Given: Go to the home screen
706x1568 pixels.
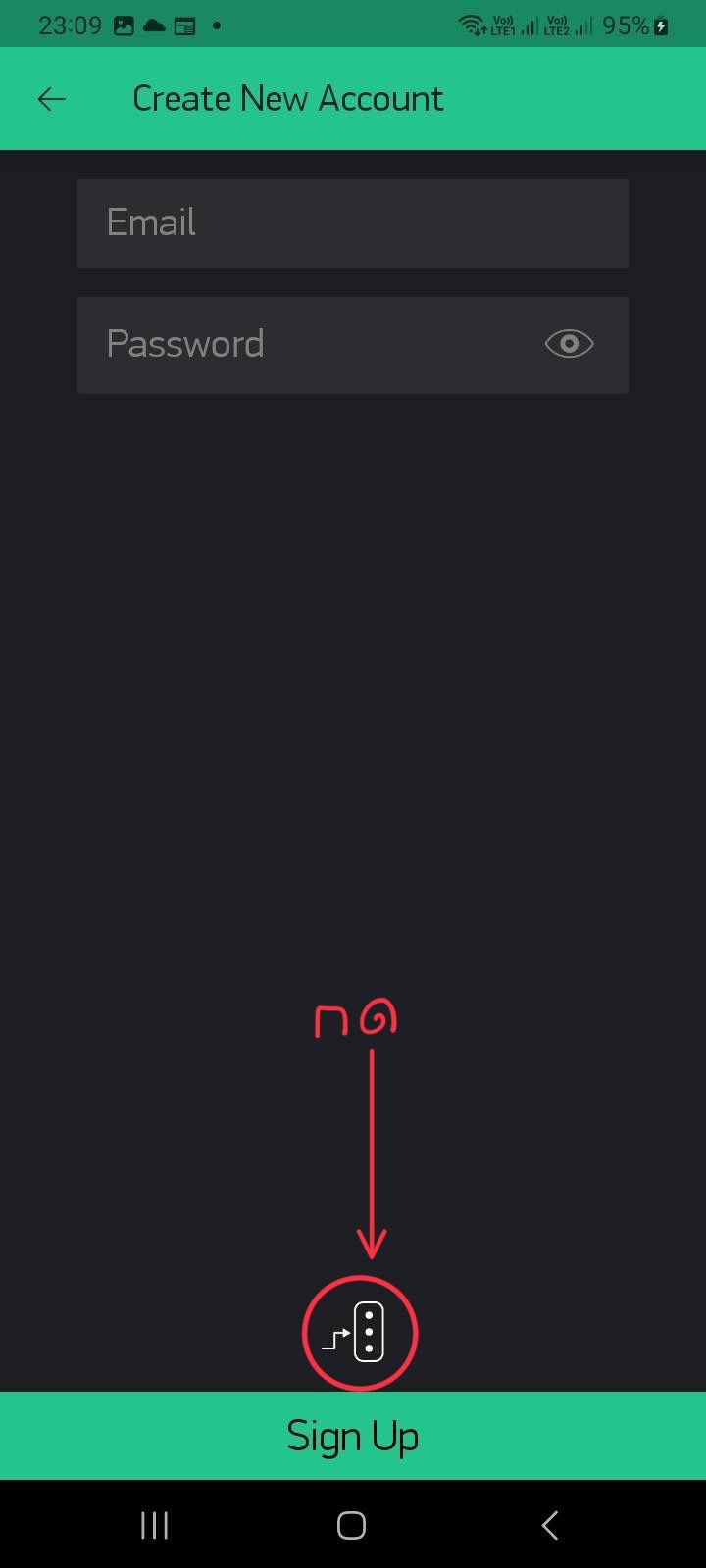Looking at the screenshot, I should point(351,1525).
